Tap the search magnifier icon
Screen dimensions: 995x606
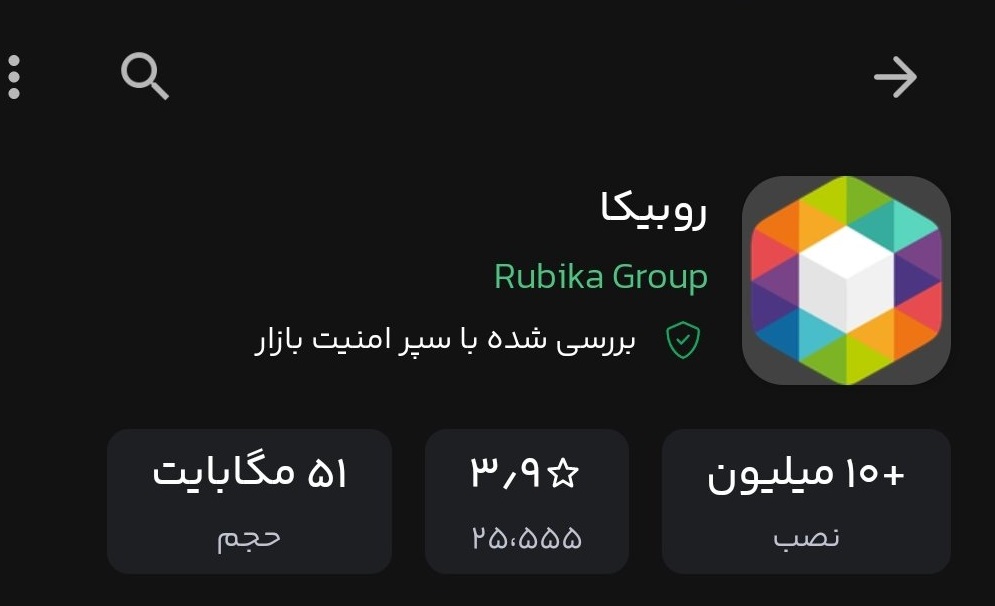point(145,77)
